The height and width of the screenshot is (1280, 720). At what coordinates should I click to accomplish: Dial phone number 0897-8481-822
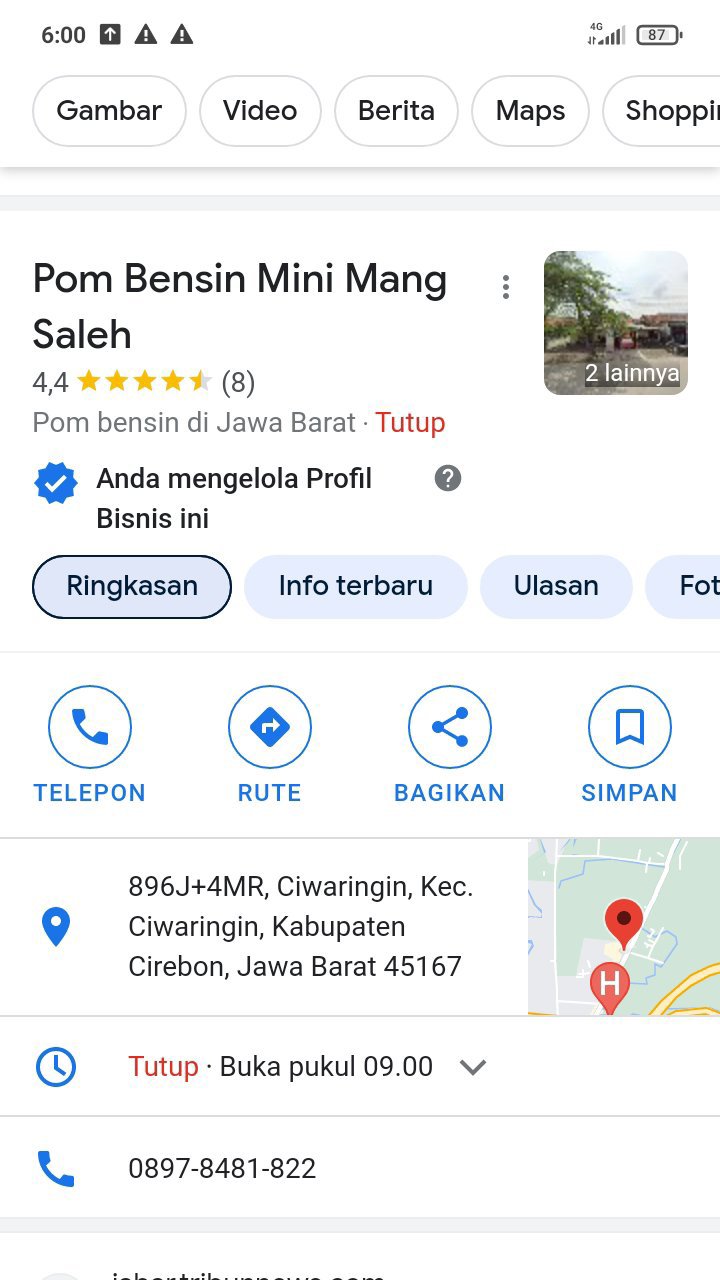pos(222,1168)
